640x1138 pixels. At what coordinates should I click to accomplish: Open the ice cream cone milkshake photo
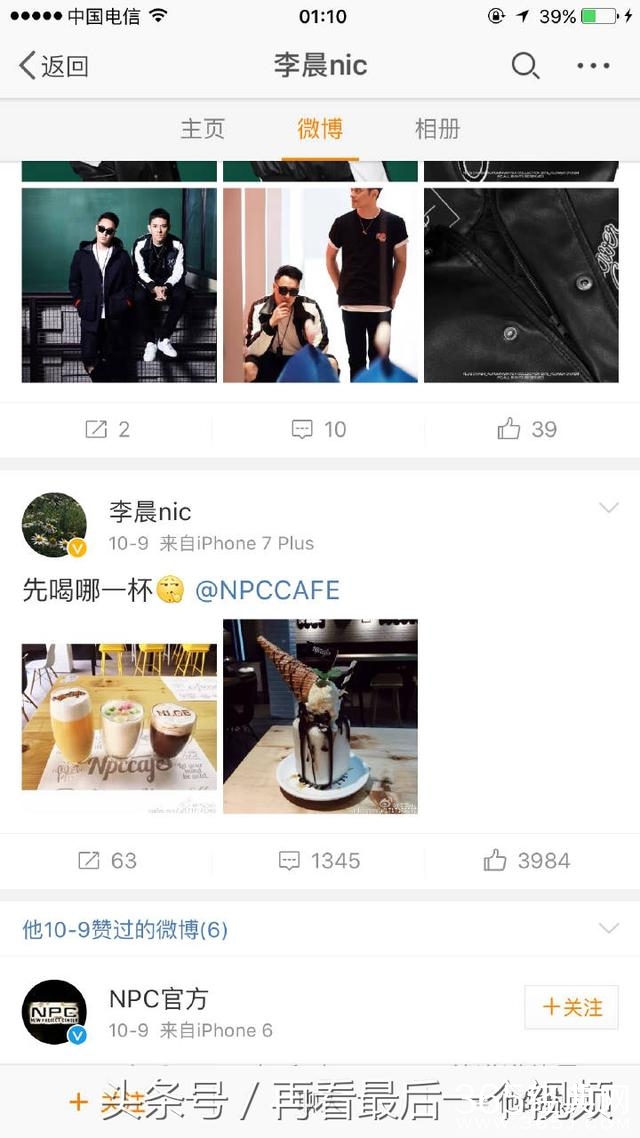[x=320, y=716]
